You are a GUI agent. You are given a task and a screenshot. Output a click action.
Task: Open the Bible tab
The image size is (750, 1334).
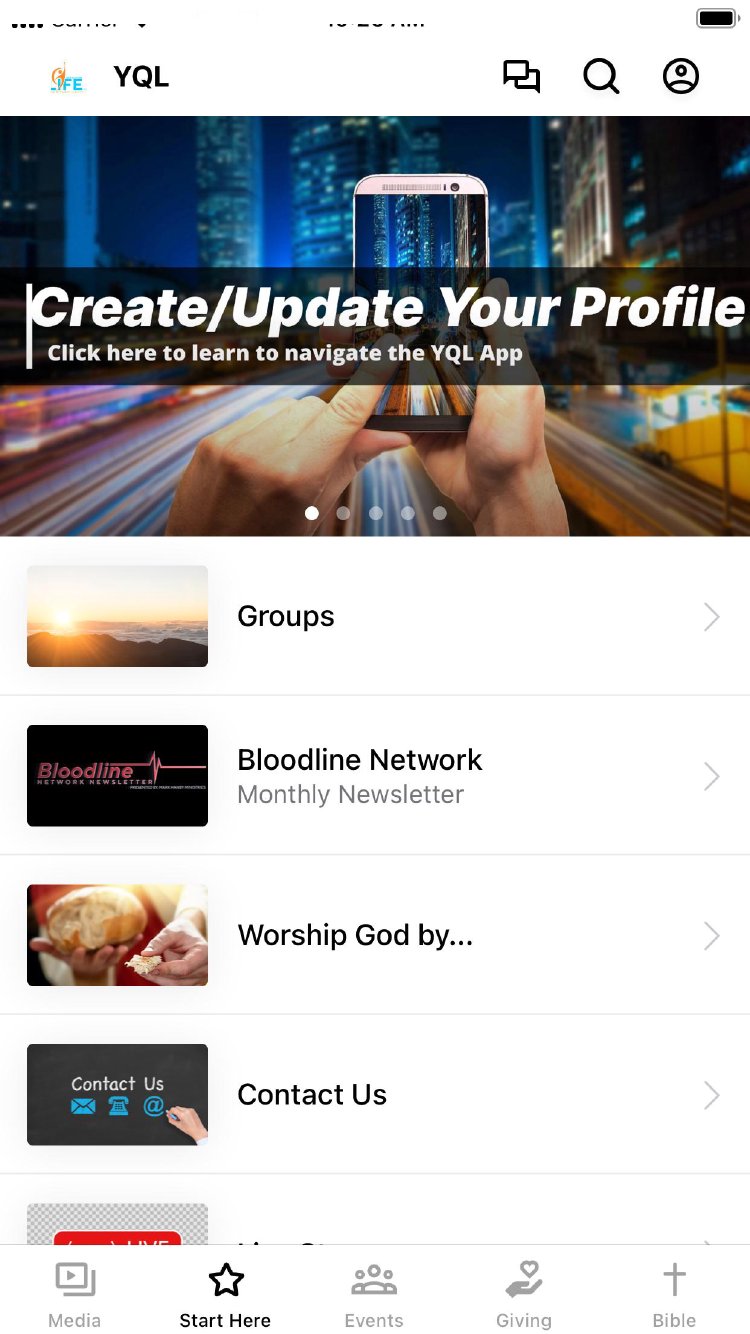674,1294
